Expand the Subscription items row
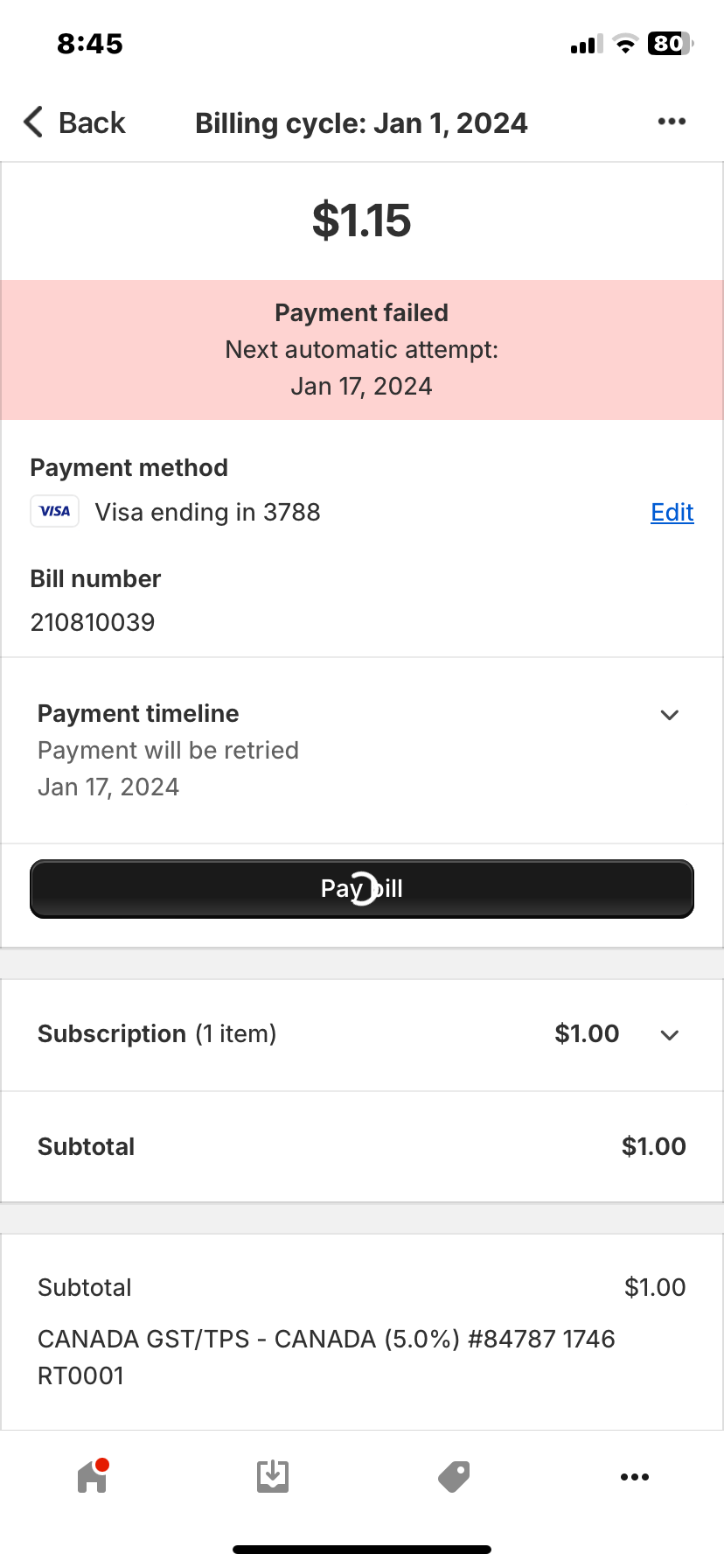This screenshot has width=724, height=1568. pos(669,1035)
